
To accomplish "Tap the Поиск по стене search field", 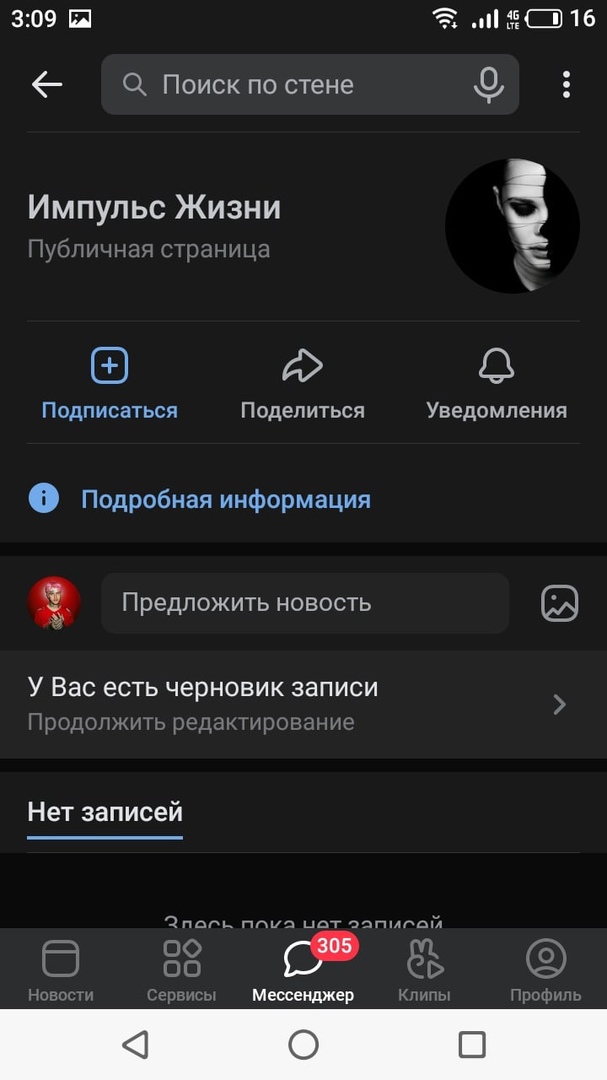I will 290,85.
